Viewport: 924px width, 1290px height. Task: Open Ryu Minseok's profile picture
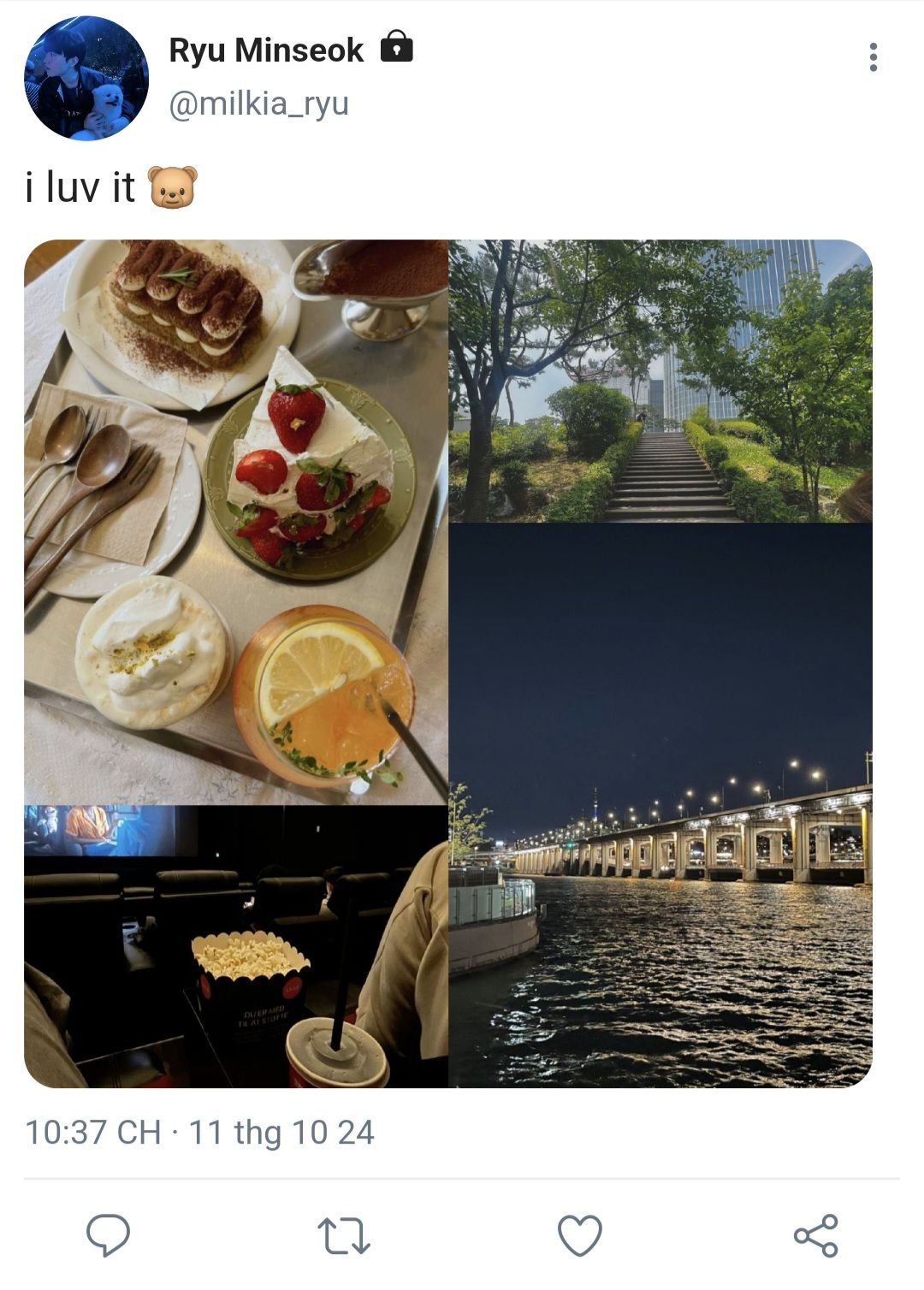(x=86, y=78)
